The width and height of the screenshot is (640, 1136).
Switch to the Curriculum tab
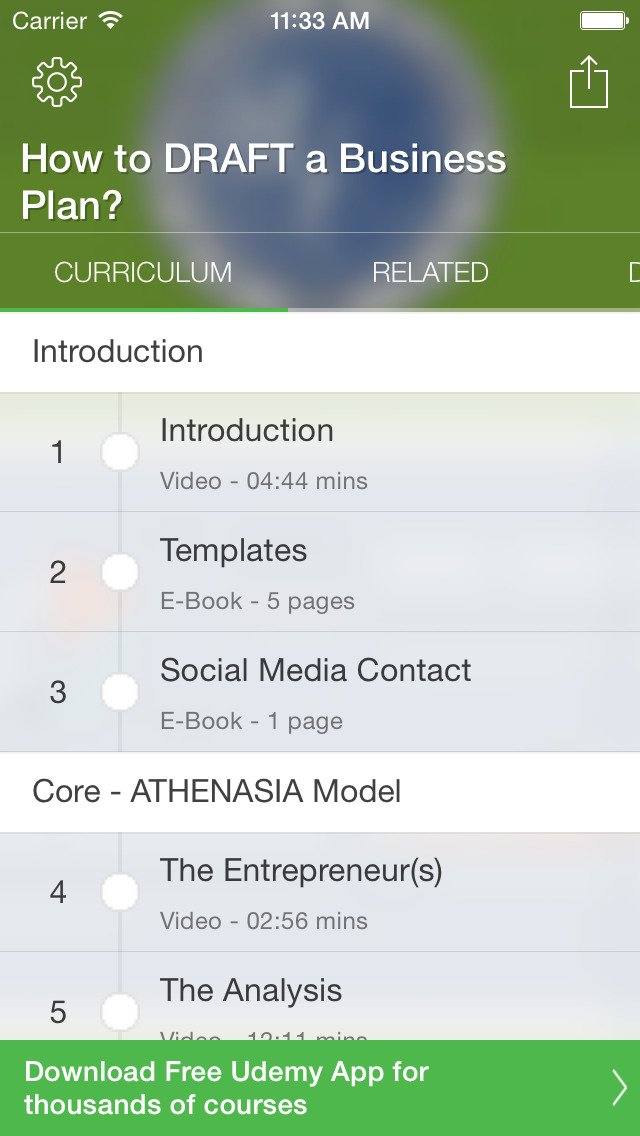[x=143, y=272]
